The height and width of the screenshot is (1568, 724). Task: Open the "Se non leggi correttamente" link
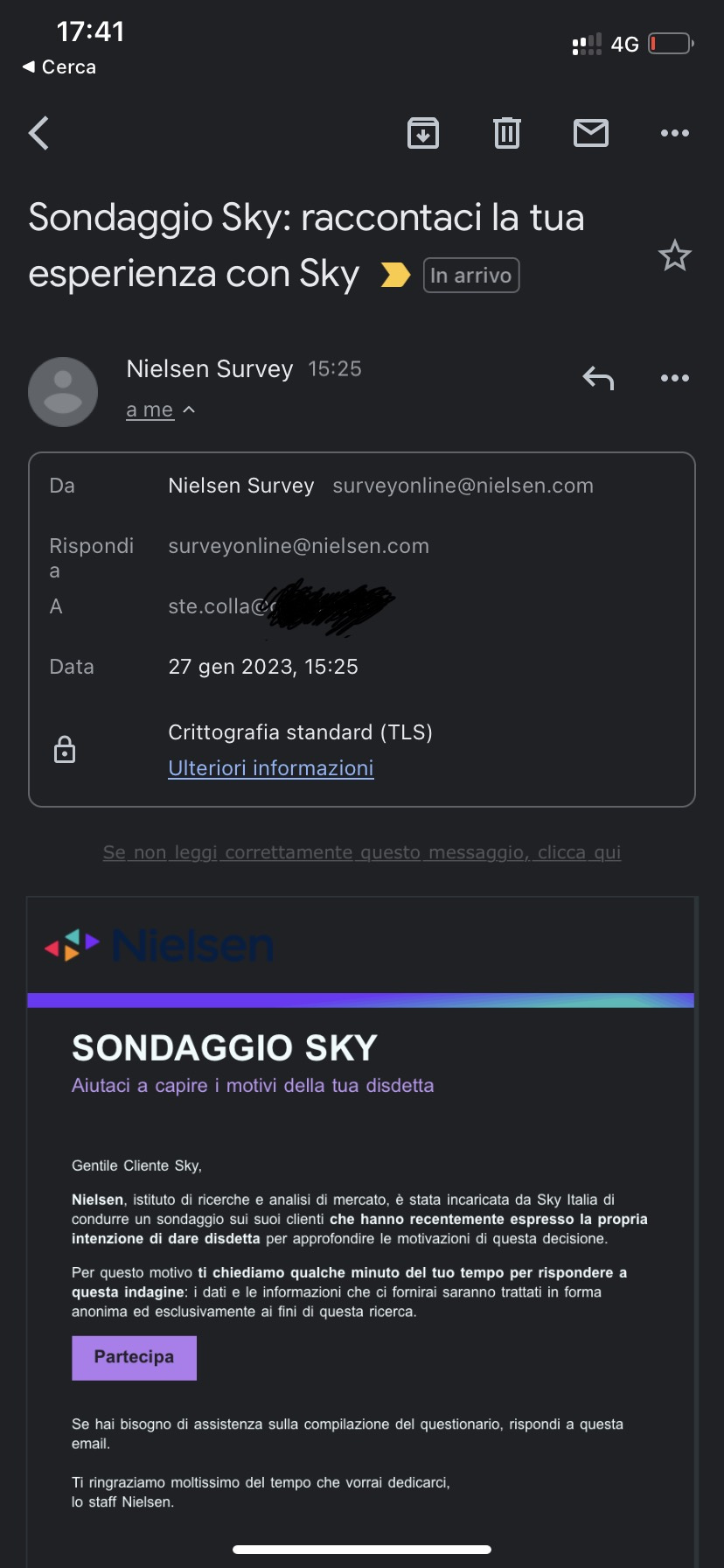pyautogui.click(x=362, y=852)
